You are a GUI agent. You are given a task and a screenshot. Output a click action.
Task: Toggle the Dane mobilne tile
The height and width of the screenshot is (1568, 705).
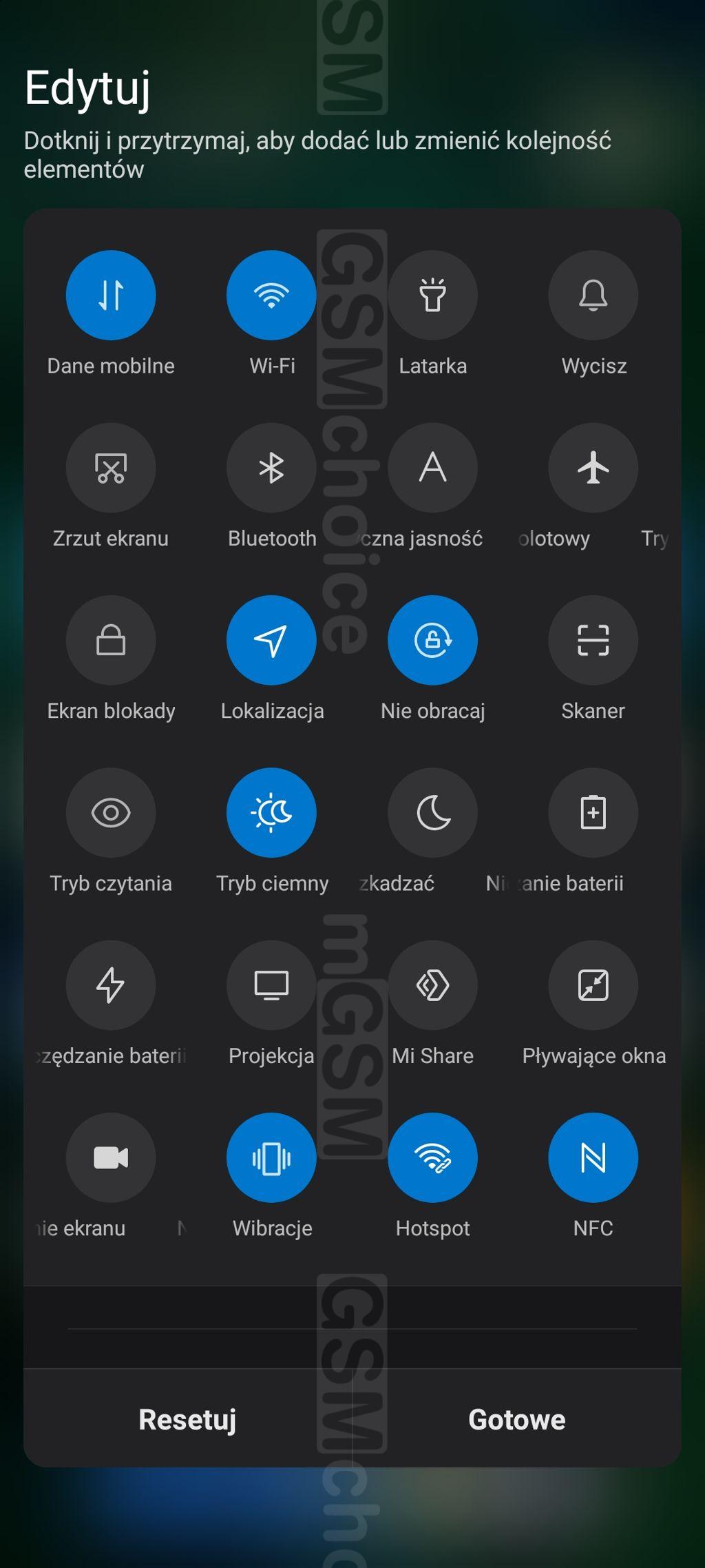tap(111, 295)
